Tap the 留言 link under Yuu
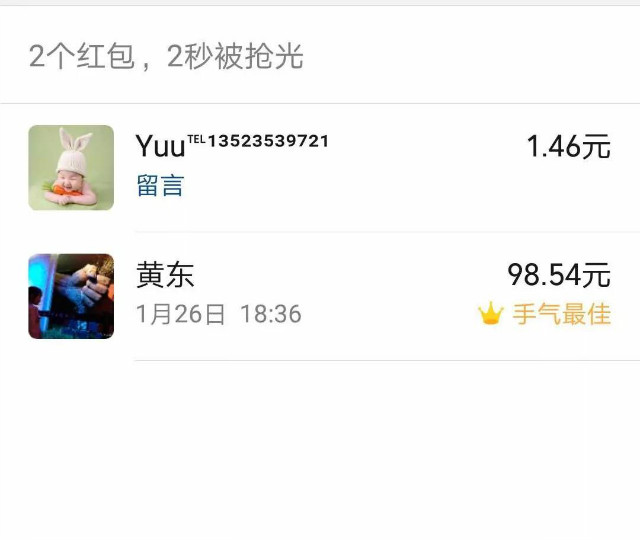This screenshot has height=540, width=640. click(x=160, y=186)
